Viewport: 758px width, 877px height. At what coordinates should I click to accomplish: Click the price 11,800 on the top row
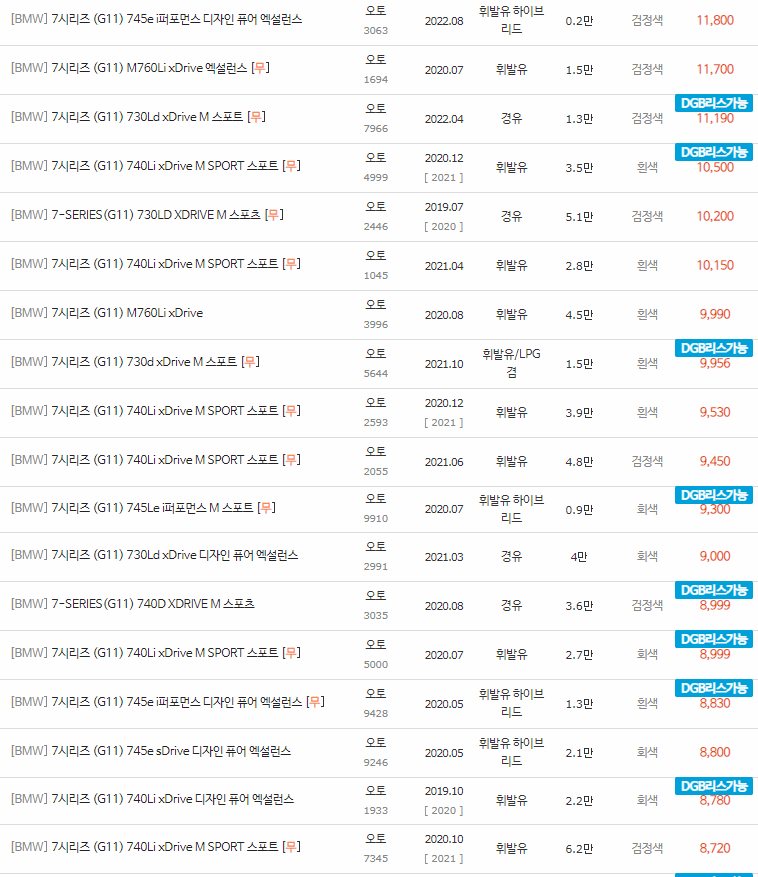(x=715, y=20)
